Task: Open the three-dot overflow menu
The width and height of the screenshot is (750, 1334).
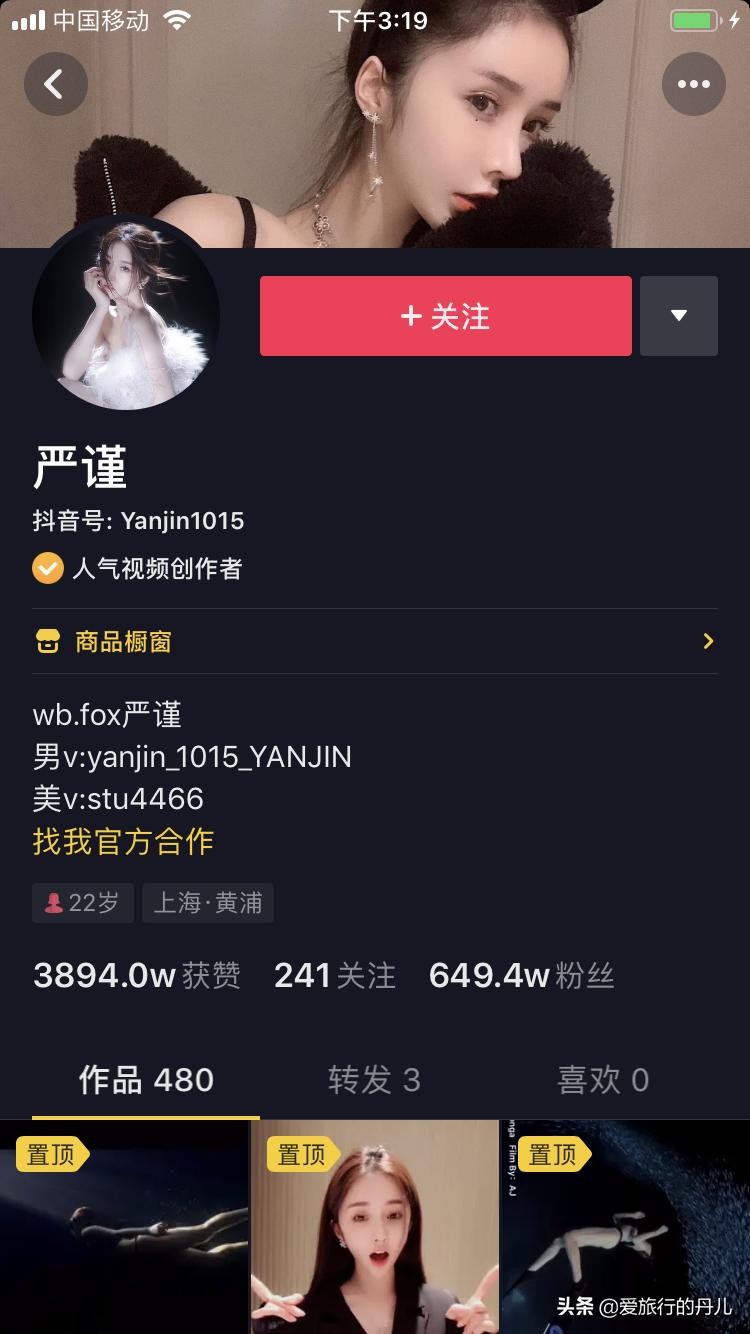Action: tap(693, 85)
